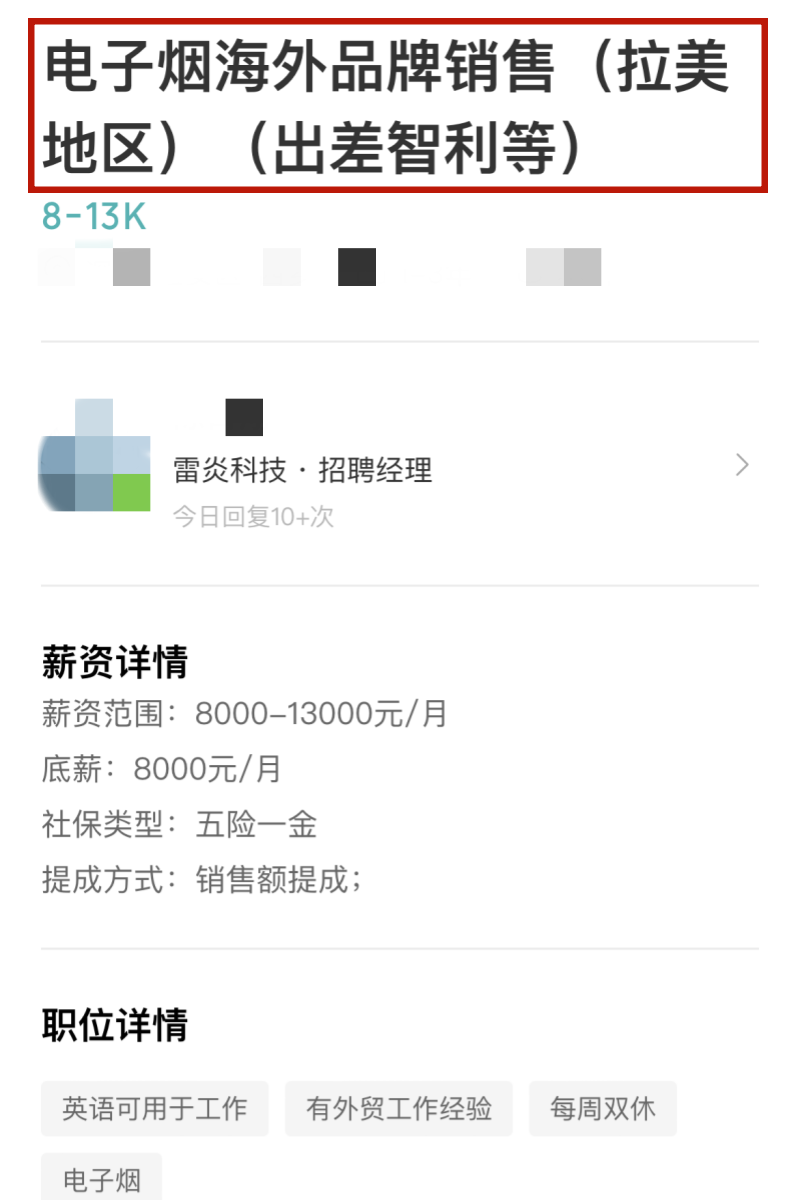800x1200 pixels.
Task: Tap the 底薪 8000元/月 detail line
Action: pos(160,769)
